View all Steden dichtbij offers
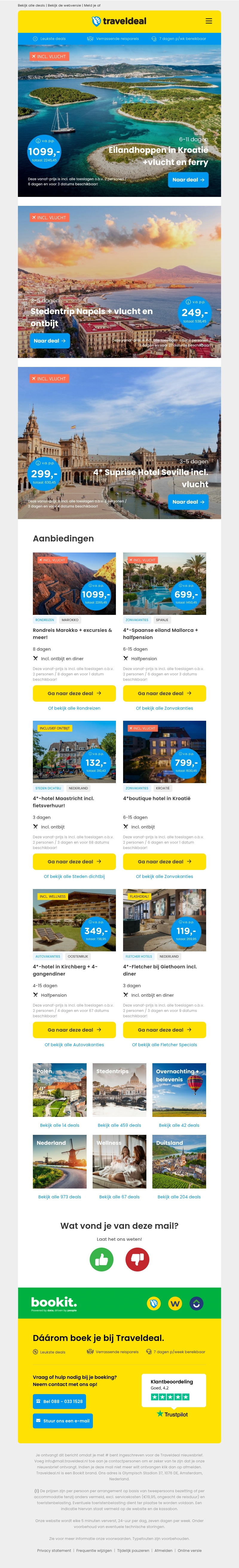This screenshot has width=239, height=1568. pos(74,876)
